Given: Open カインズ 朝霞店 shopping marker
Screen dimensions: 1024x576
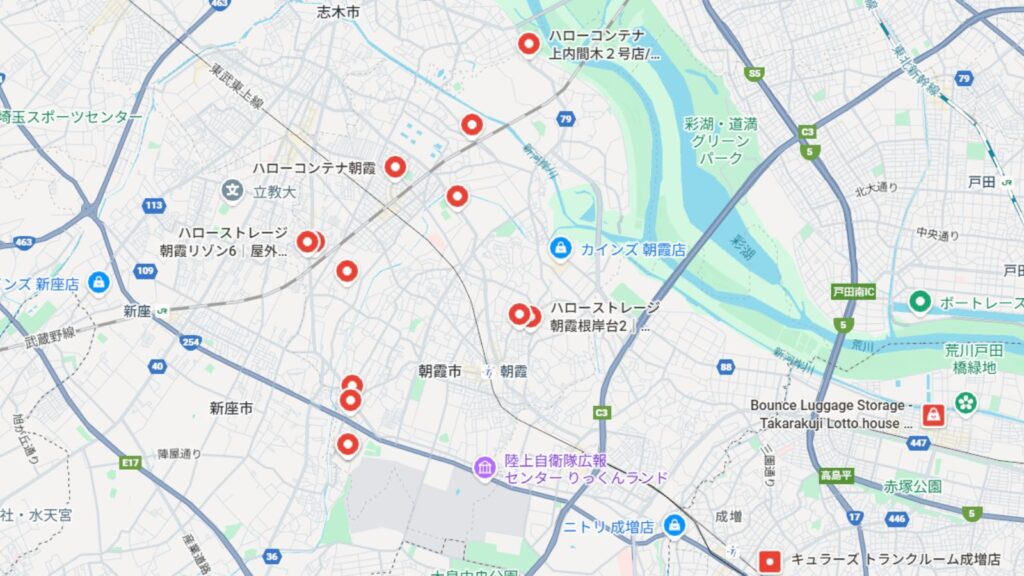Looking at the screenshot, I should [560, 247].
